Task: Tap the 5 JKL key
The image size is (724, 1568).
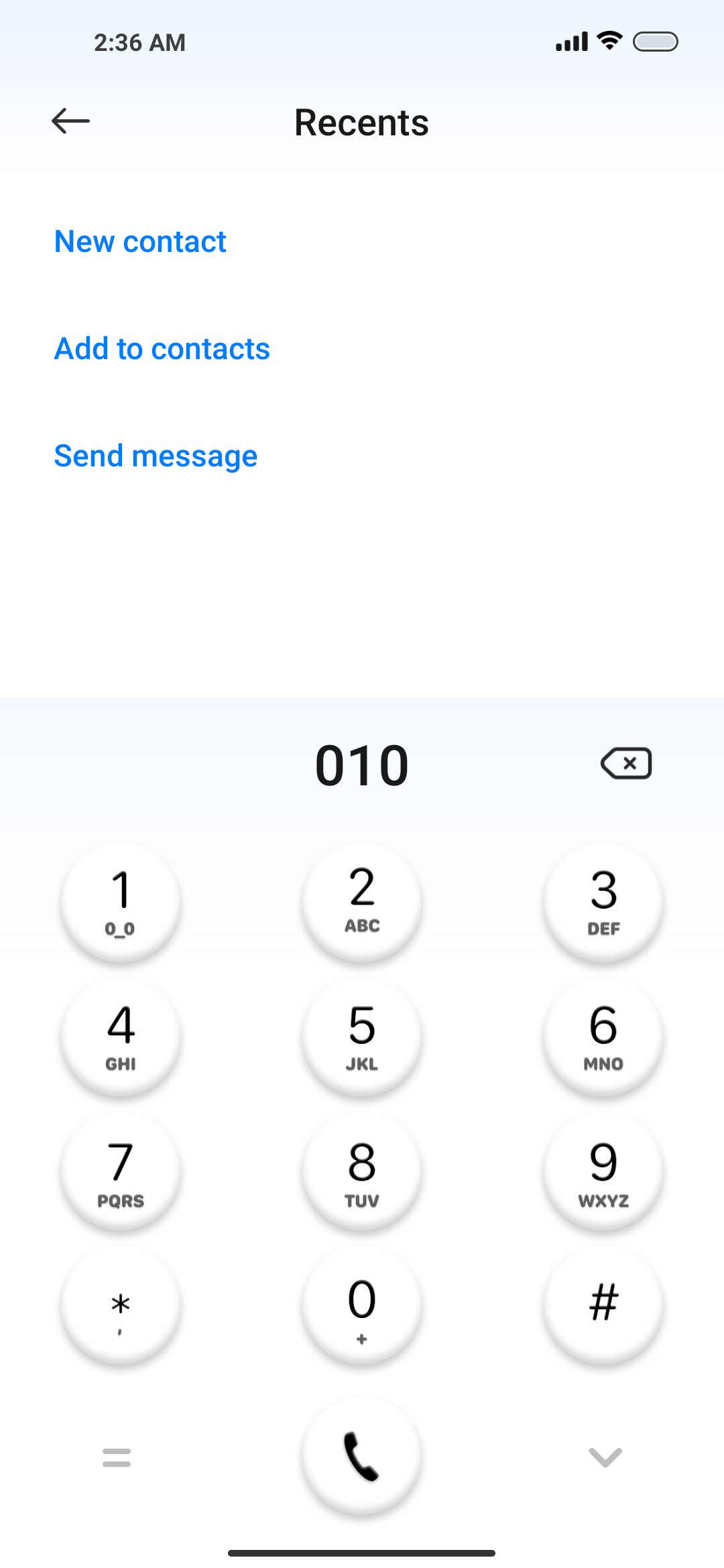Action: 362,1036
